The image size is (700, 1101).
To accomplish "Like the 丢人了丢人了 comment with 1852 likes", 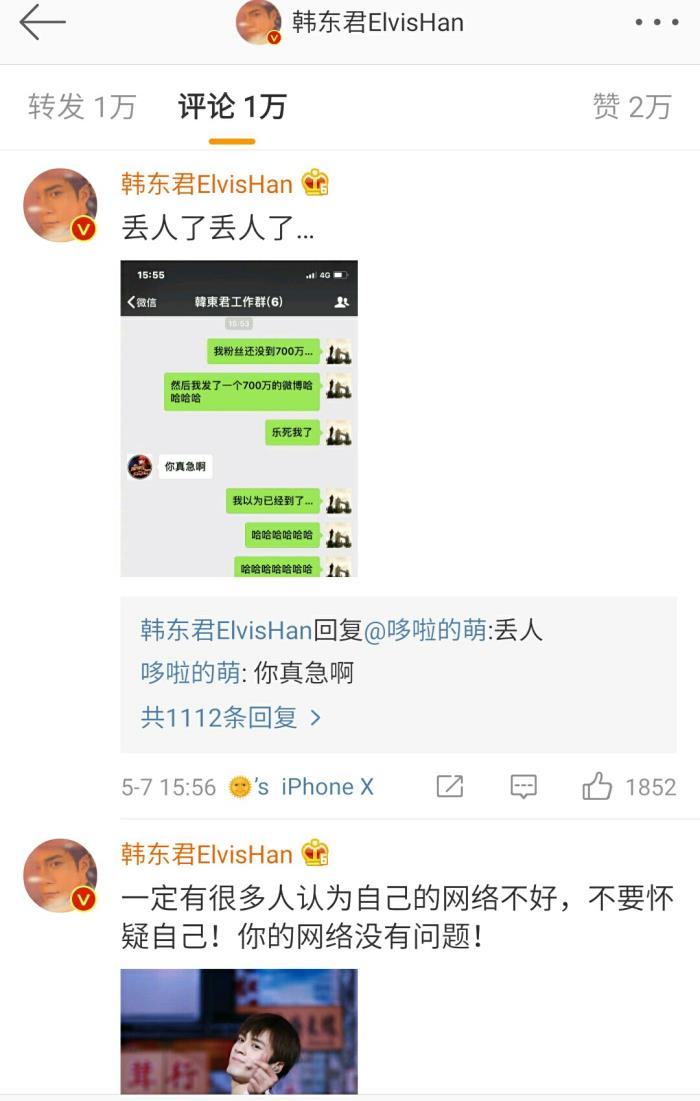I will click(x=598, y=787).
